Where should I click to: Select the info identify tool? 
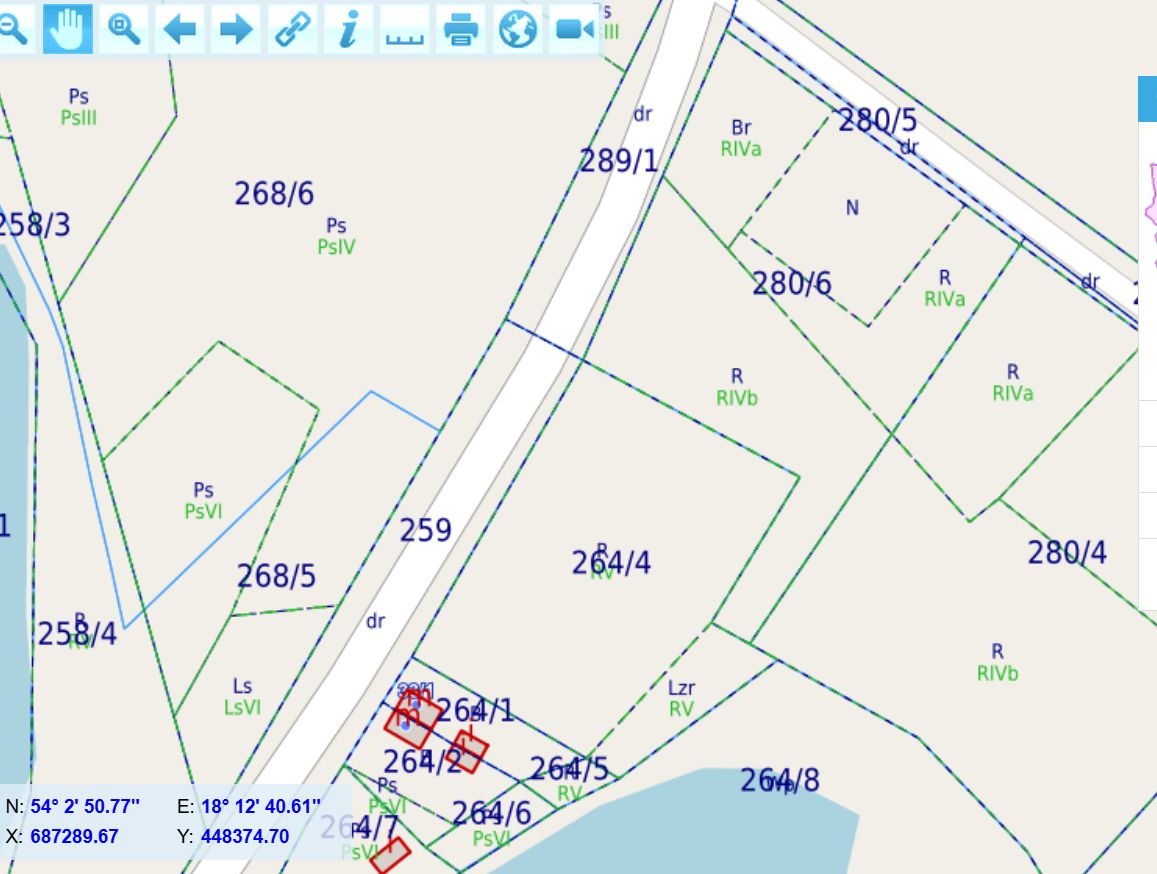[x=348, y=29]
